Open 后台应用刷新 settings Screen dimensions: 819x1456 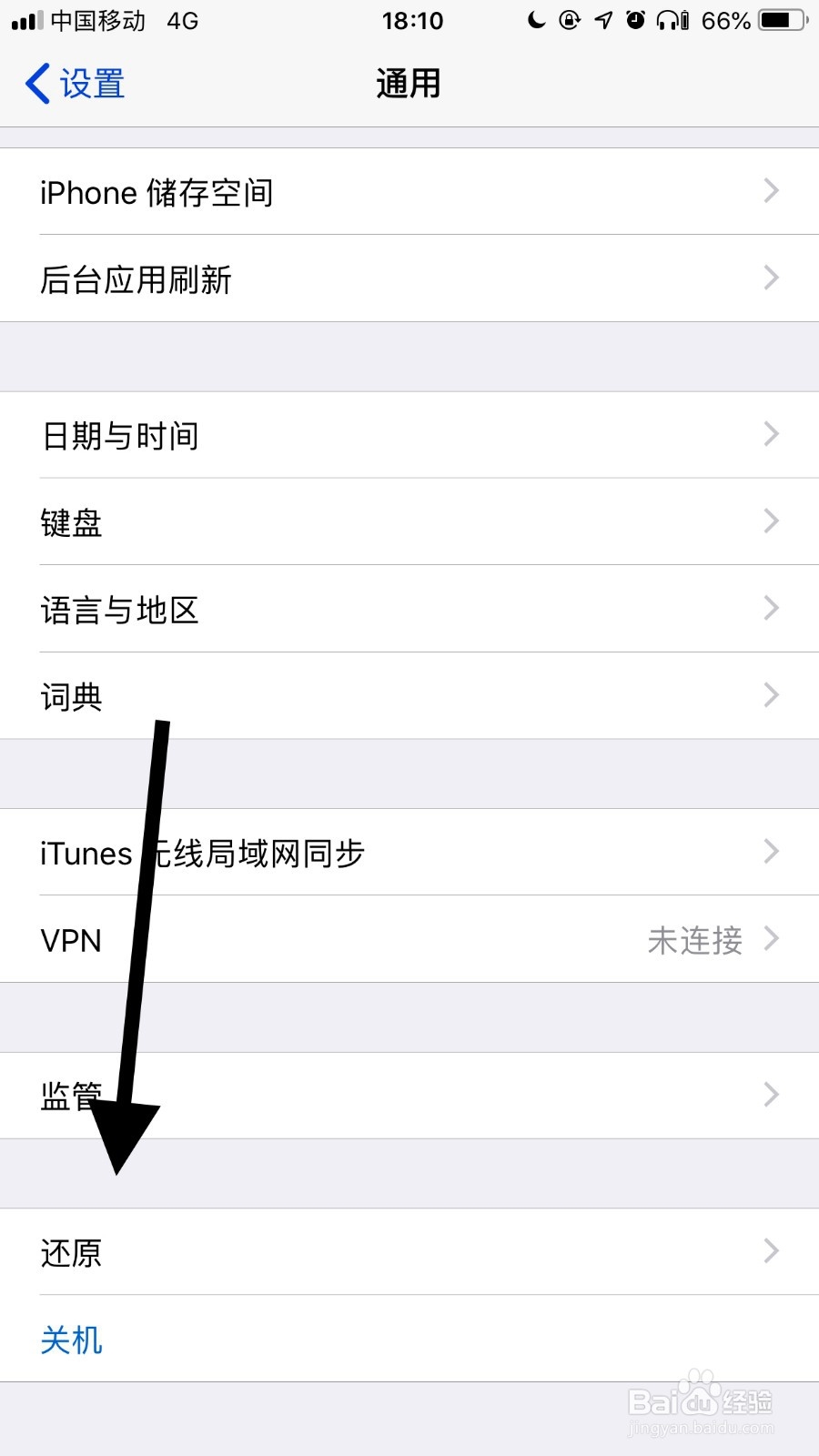[409, 278]
